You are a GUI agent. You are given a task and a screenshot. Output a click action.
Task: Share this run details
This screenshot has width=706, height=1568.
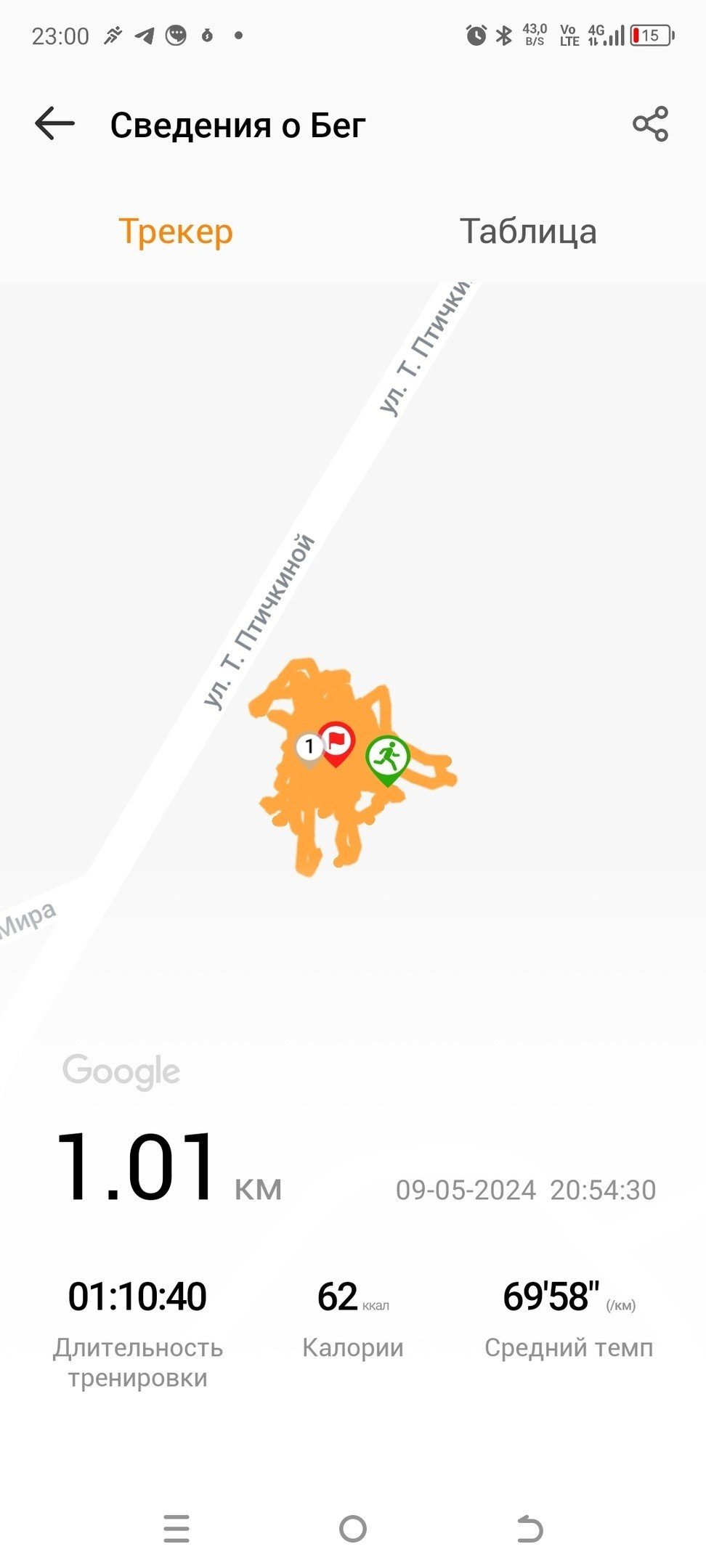point(650,124)
